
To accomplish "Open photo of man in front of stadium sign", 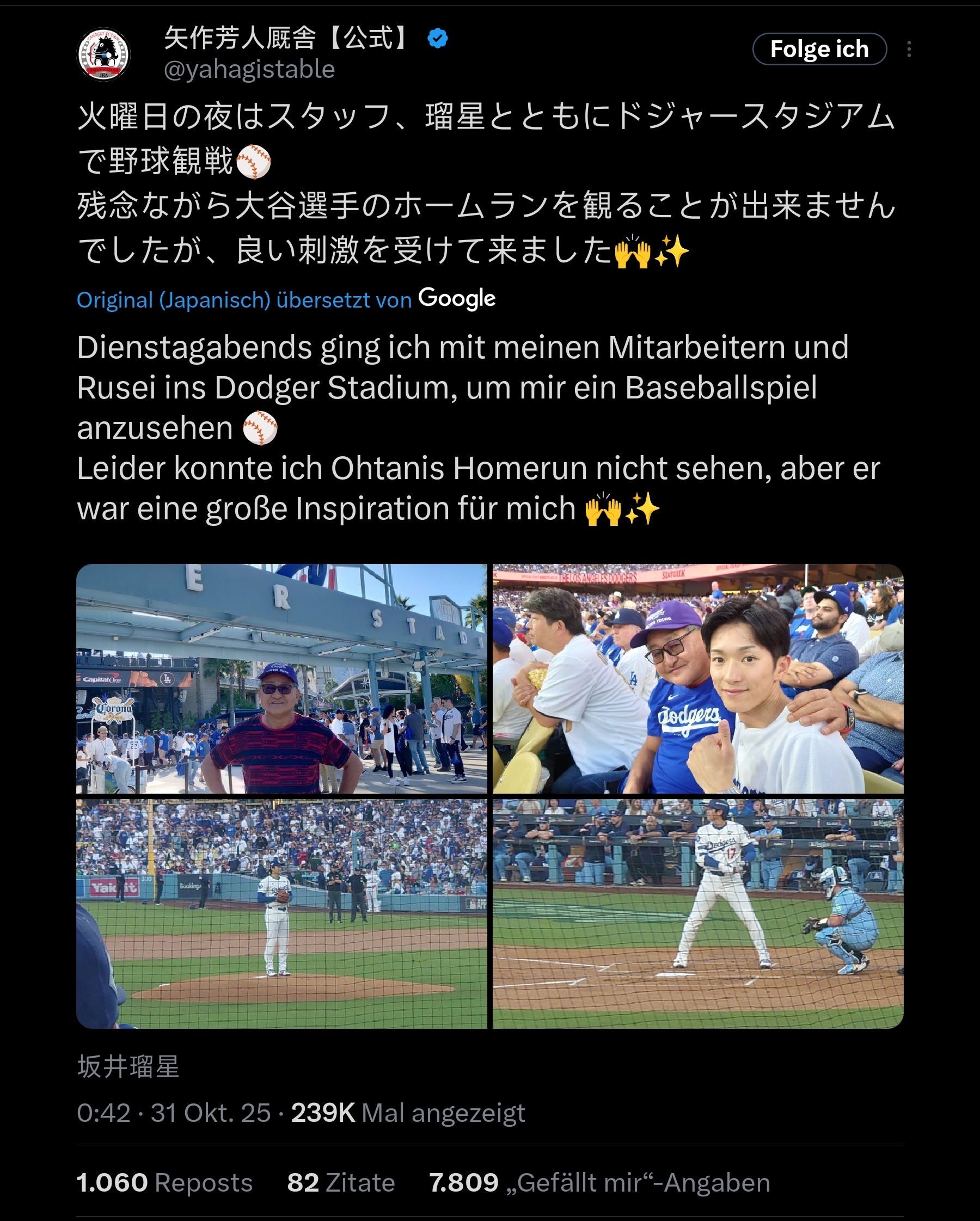I will (x=281, y=678).
